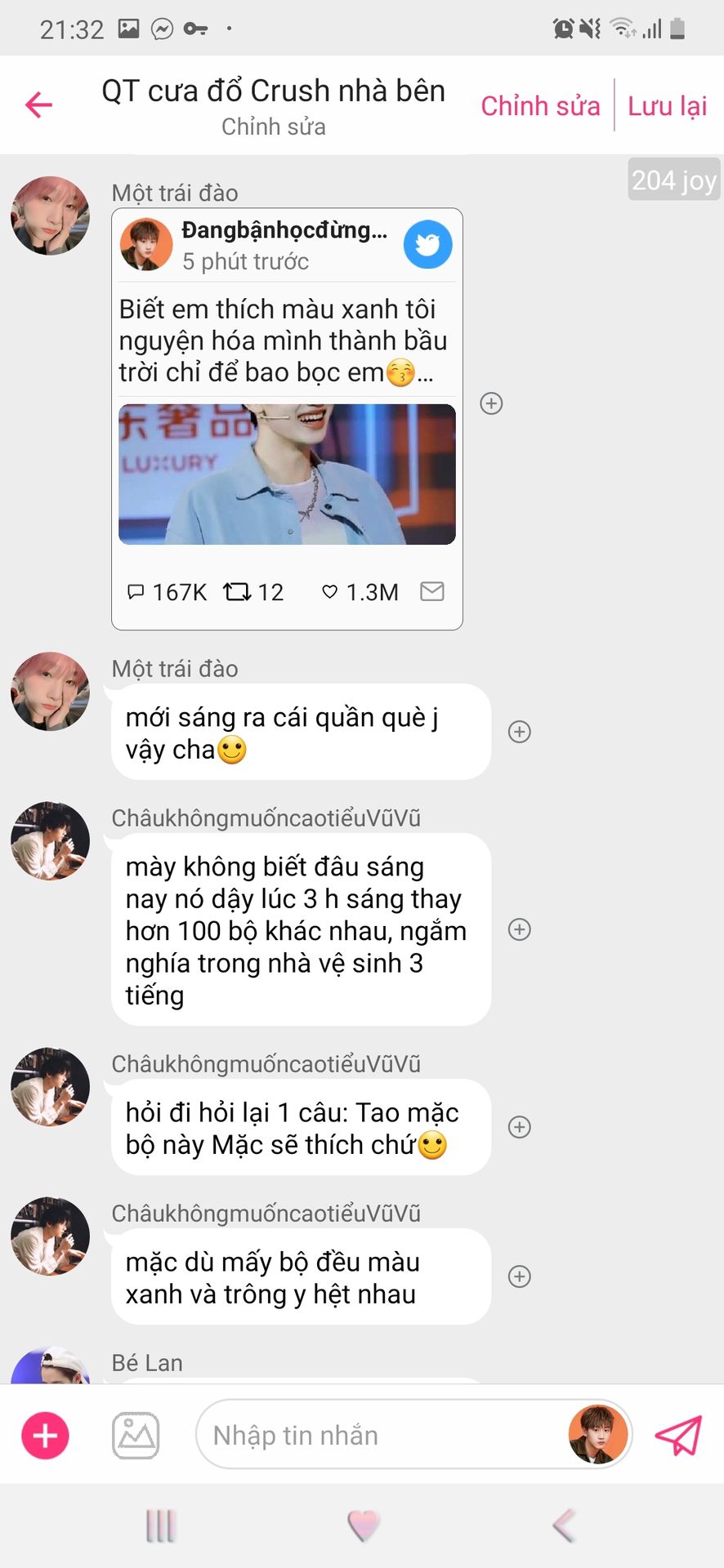The width and height of the screenshot is (724, 1568).
Task: Send the message with the paper plane
Action: 678,1435
